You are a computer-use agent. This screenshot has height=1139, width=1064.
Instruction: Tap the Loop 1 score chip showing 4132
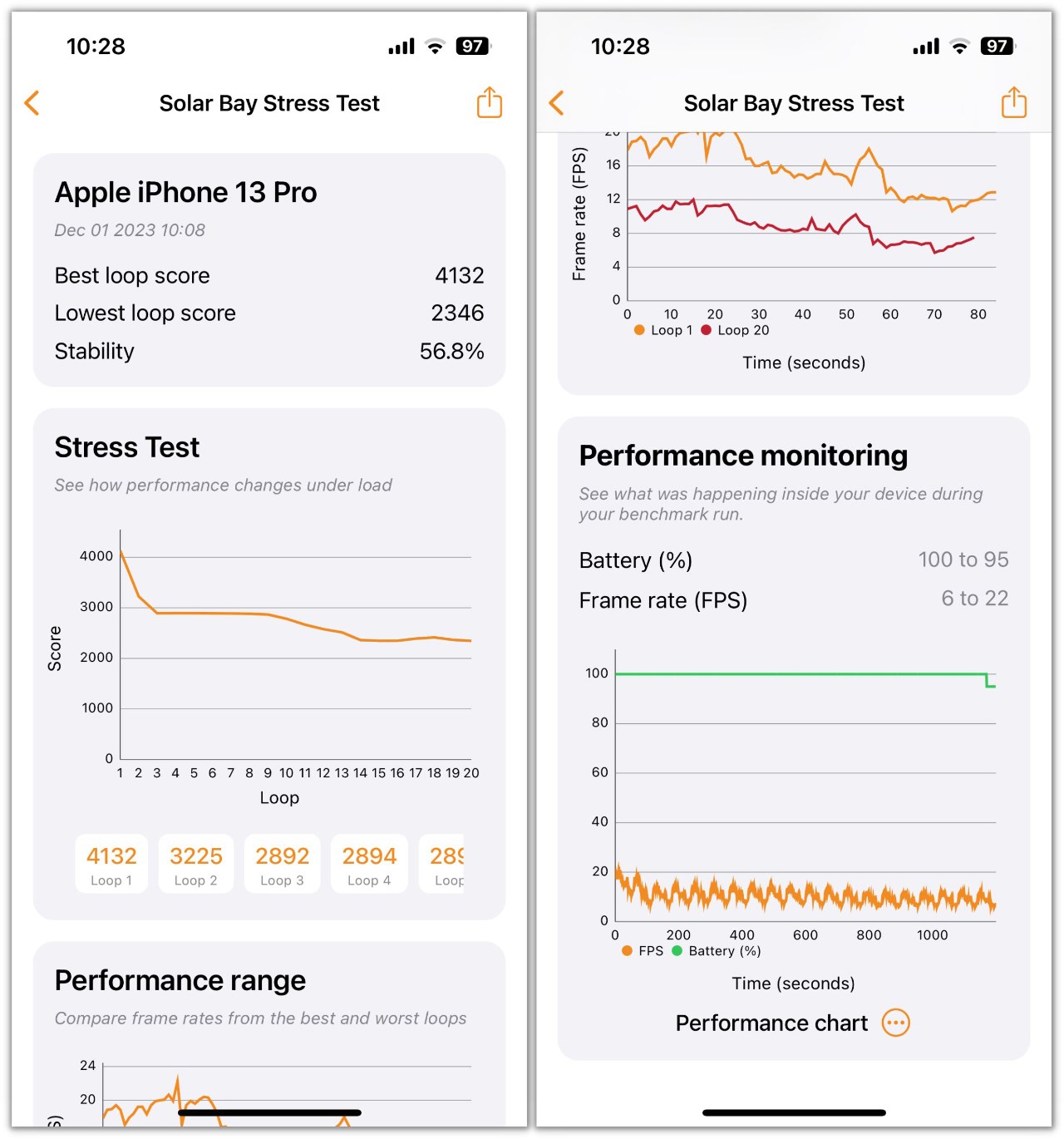click(x=111, y=864)
